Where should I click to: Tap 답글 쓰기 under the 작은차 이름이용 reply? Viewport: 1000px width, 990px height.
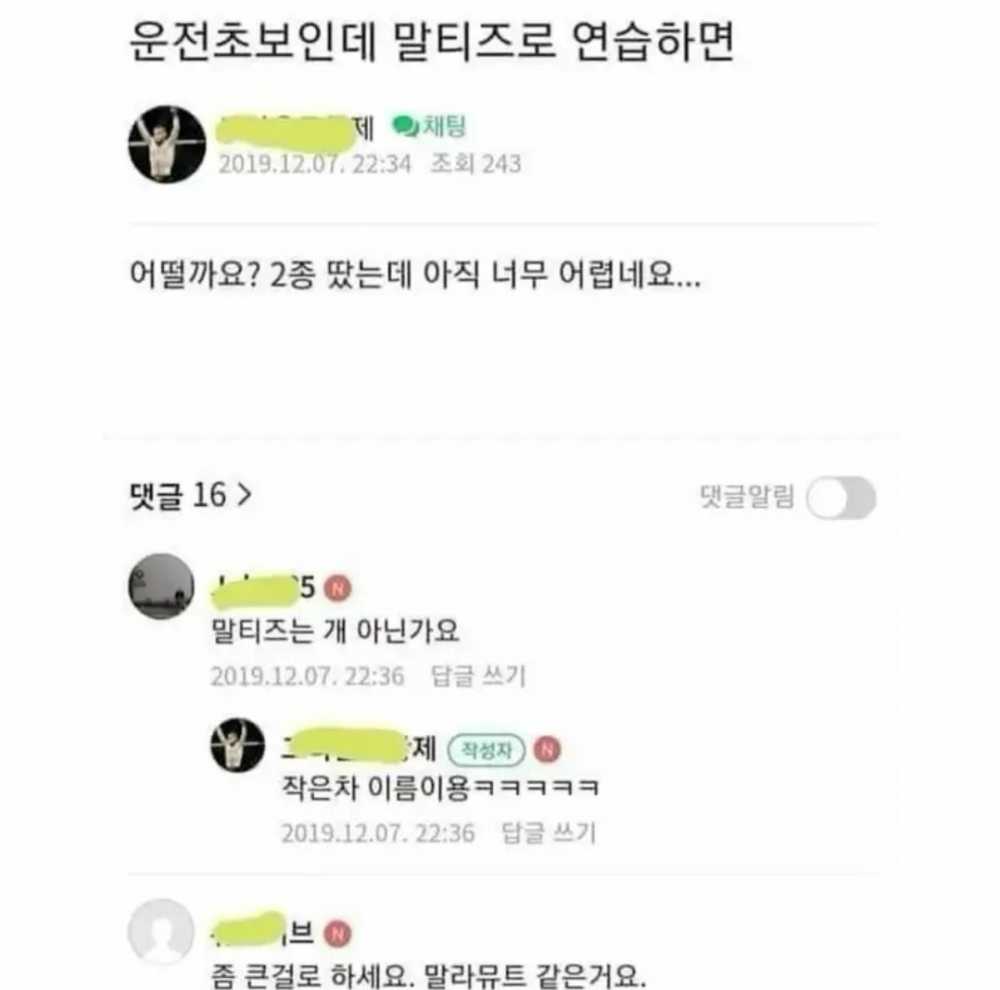click(548, 832)
